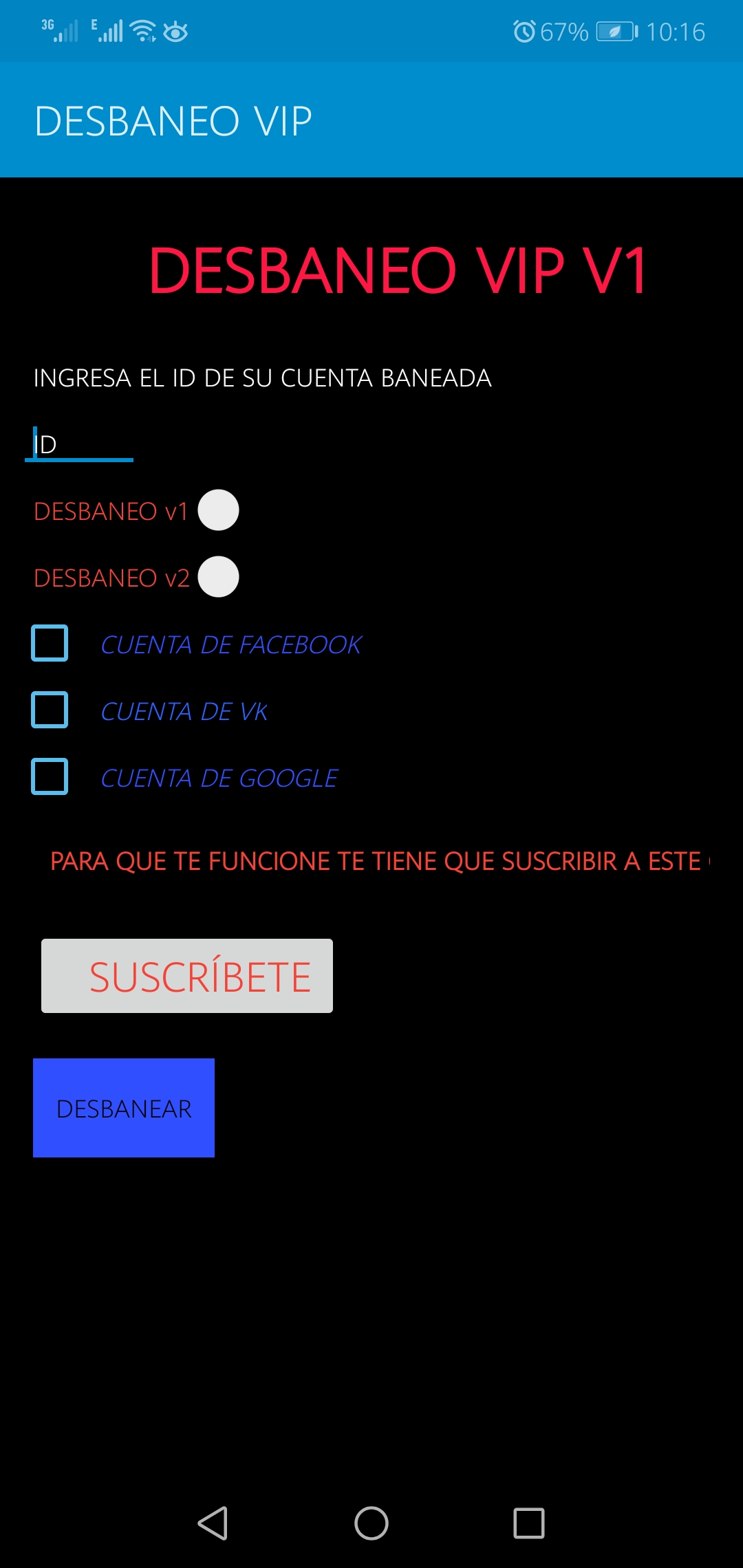This screenshot has height=1568, width=743.
Task: Check the CUENTA DE FACEBOOK box
Action: coord(50,644)
